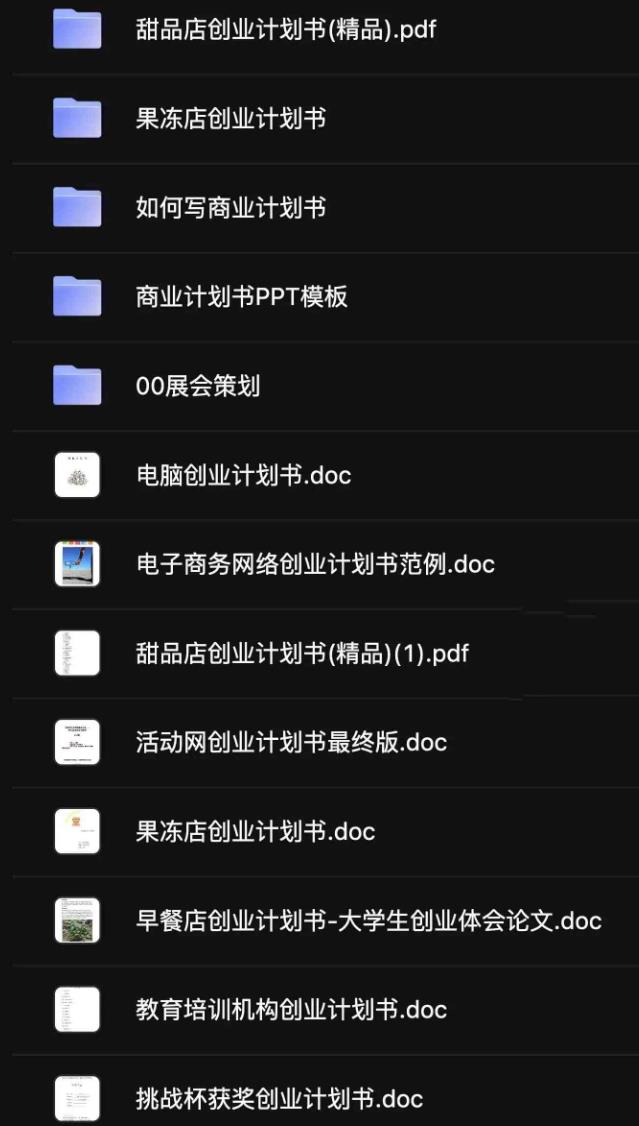The image size is (639, 1126).
Task: Open the 00展会策划 folder
Action: pyautogui.click(x=198, y=386)
